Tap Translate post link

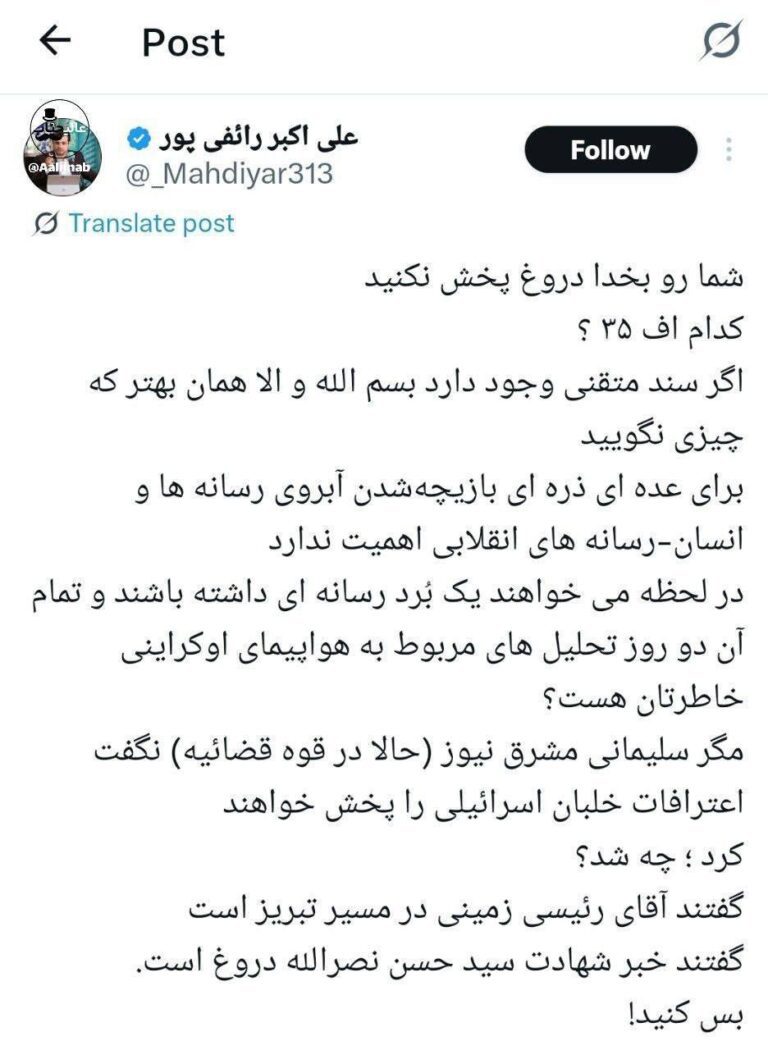pyautogui.click(x=150, y=223)
